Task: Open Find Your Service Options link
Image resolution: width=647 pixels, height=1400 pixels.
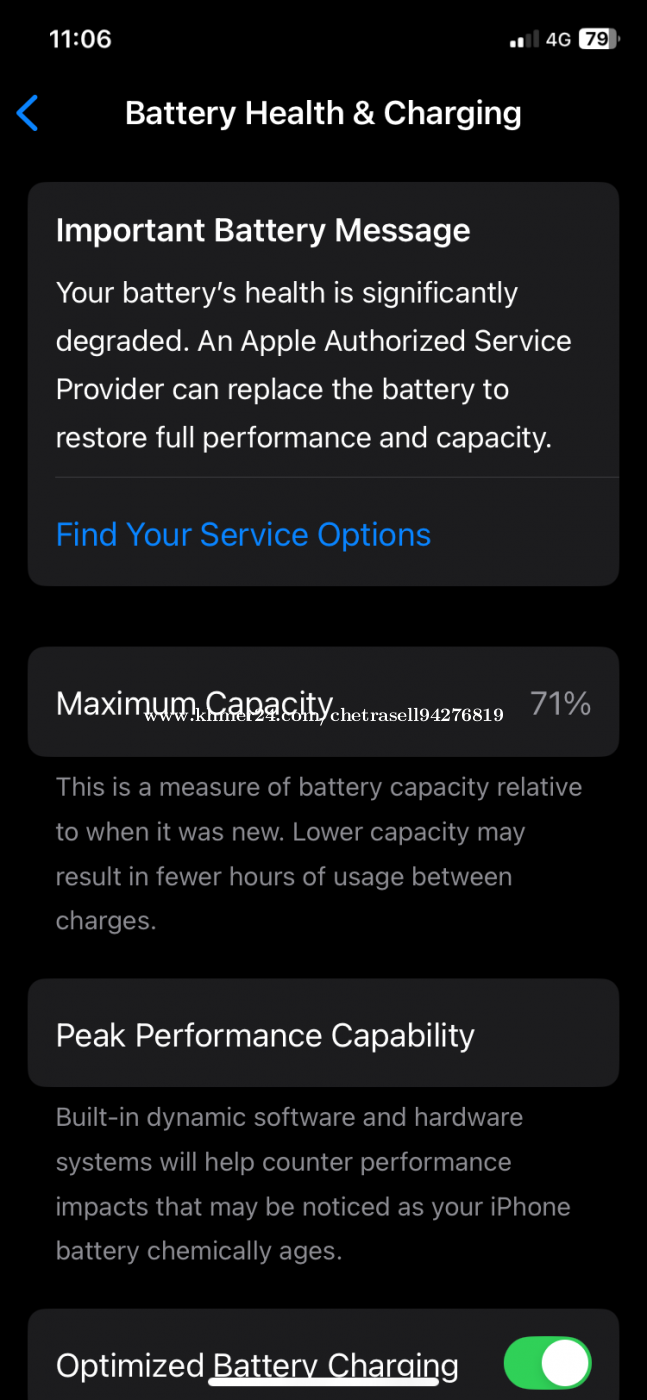Action: click(243, 534)
